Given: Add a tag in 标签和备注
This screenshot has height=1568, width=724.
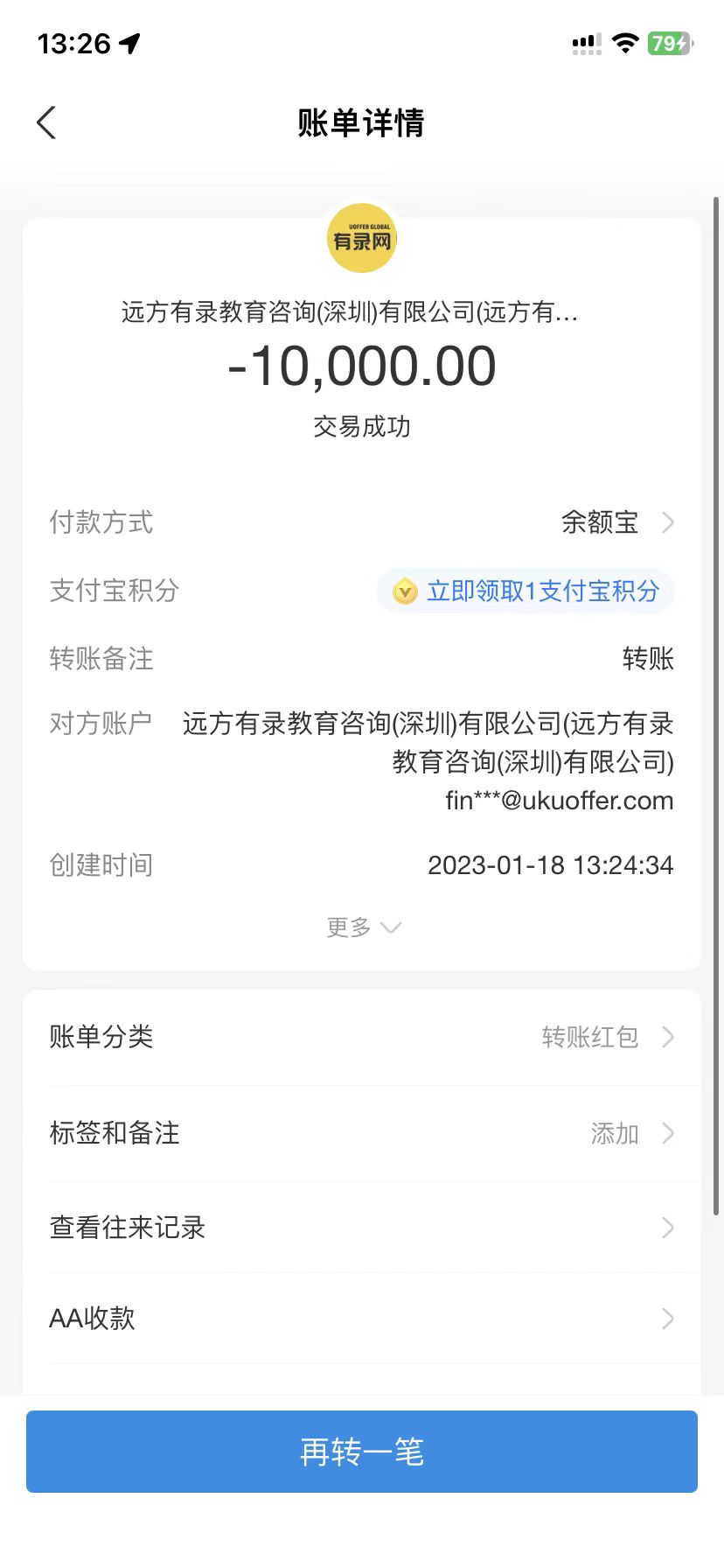Looking at the screenshot, I should click(x=362, y=1133).
